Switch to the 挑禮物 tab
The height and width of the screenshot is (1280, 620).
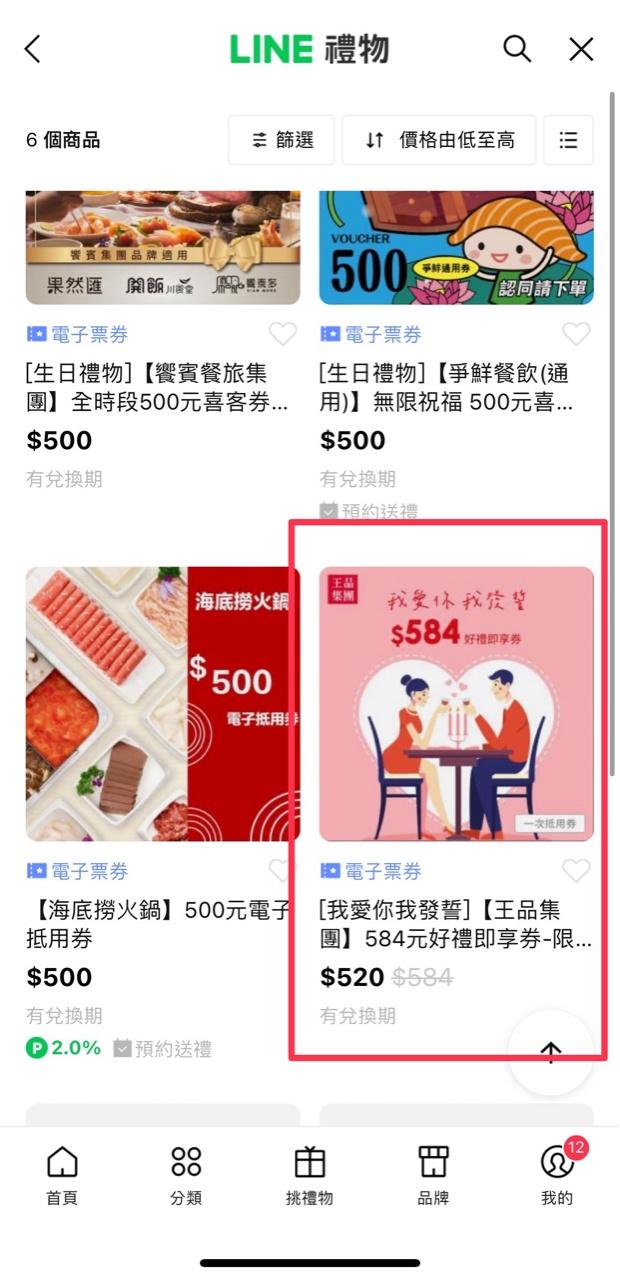click(310, 1175)
